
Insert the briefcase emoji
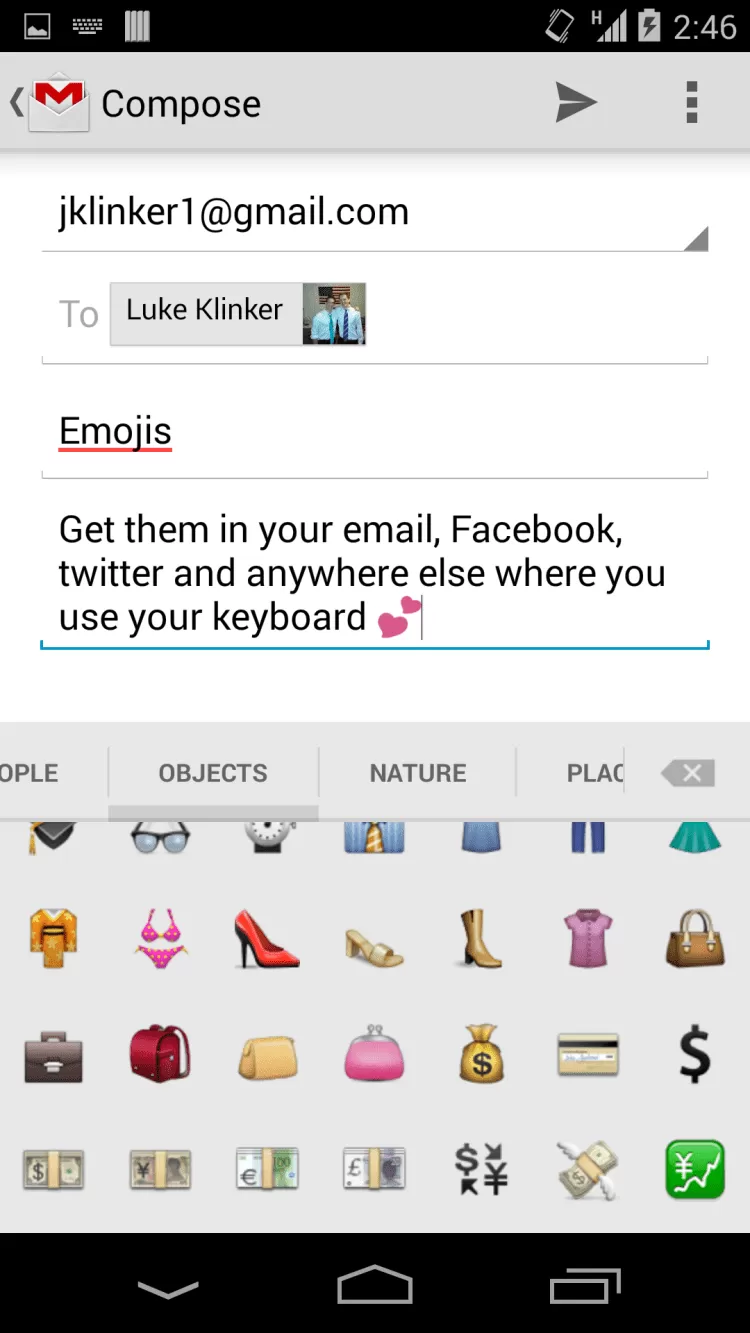53,1056
